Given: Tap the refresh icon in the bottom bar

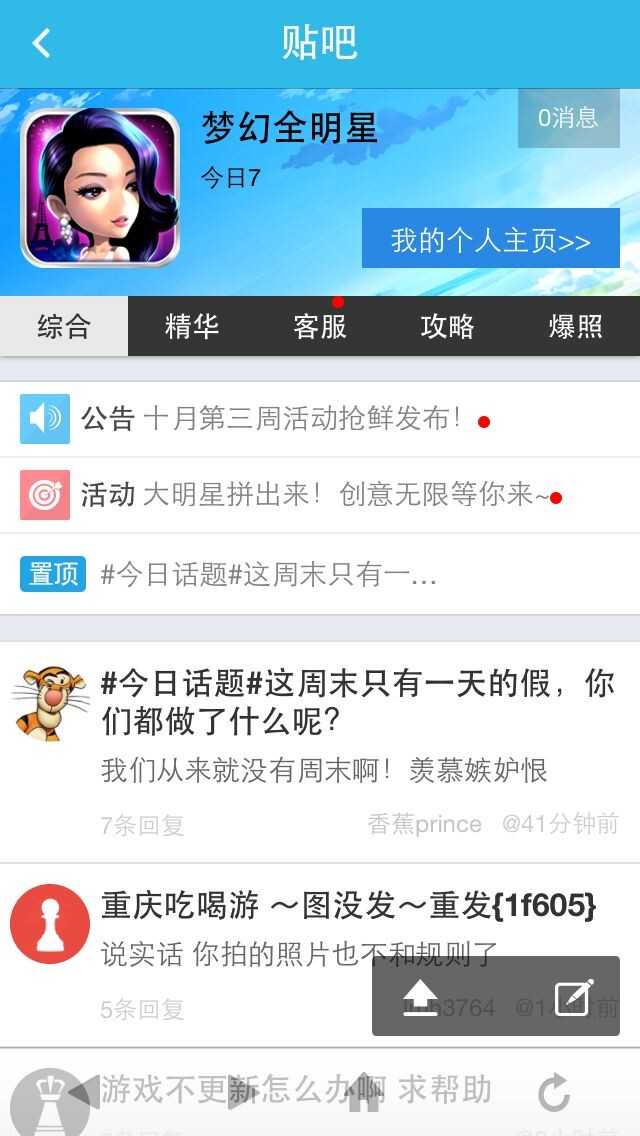Looking at the screenshot, I should 553,1093.
